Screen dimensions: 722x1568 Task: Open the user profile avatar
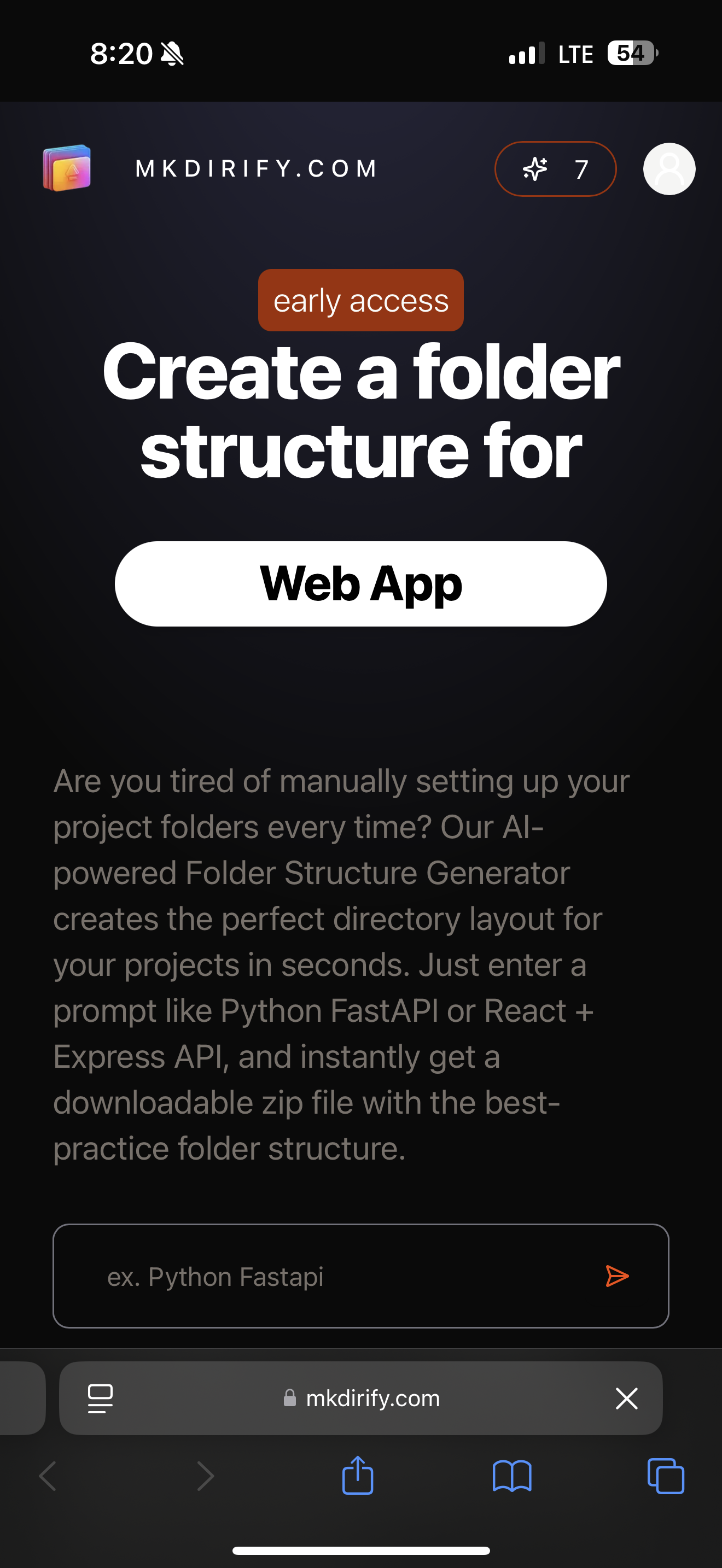[669, 168]
